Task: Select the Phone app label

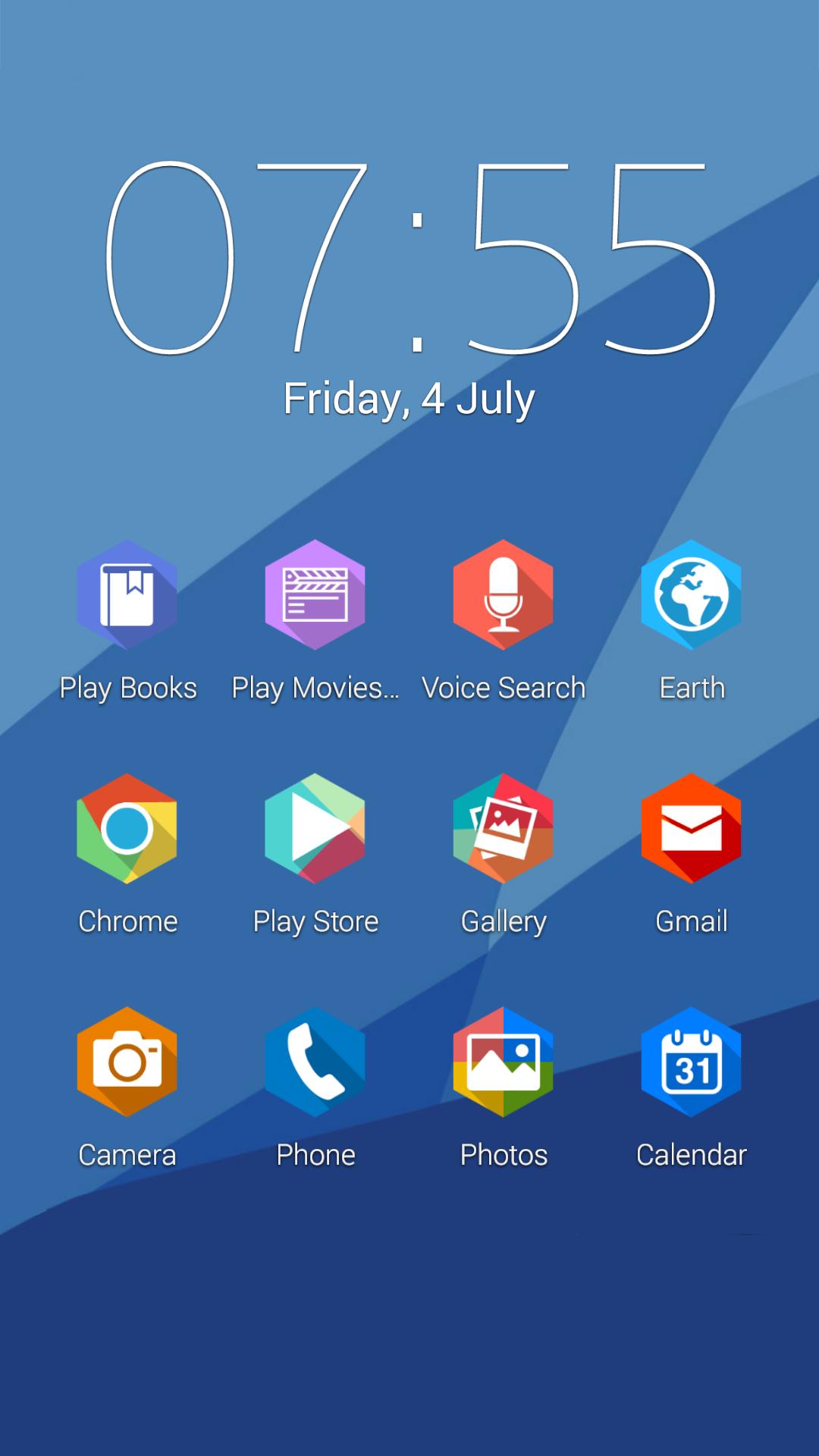Action: tap(315, 1155)
